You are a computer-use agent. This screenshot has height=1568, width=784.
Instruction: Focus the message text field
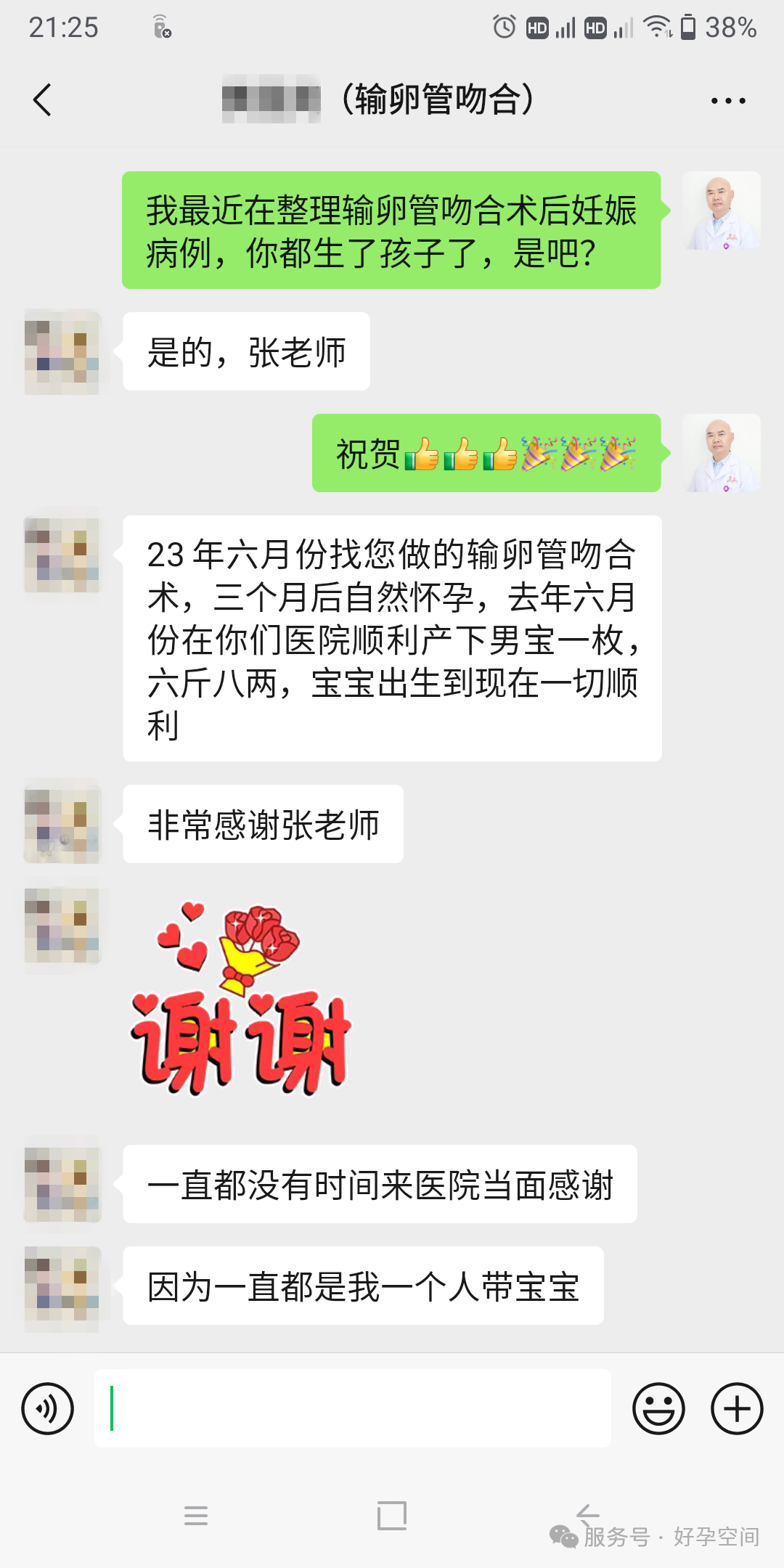coord(353,1409)
